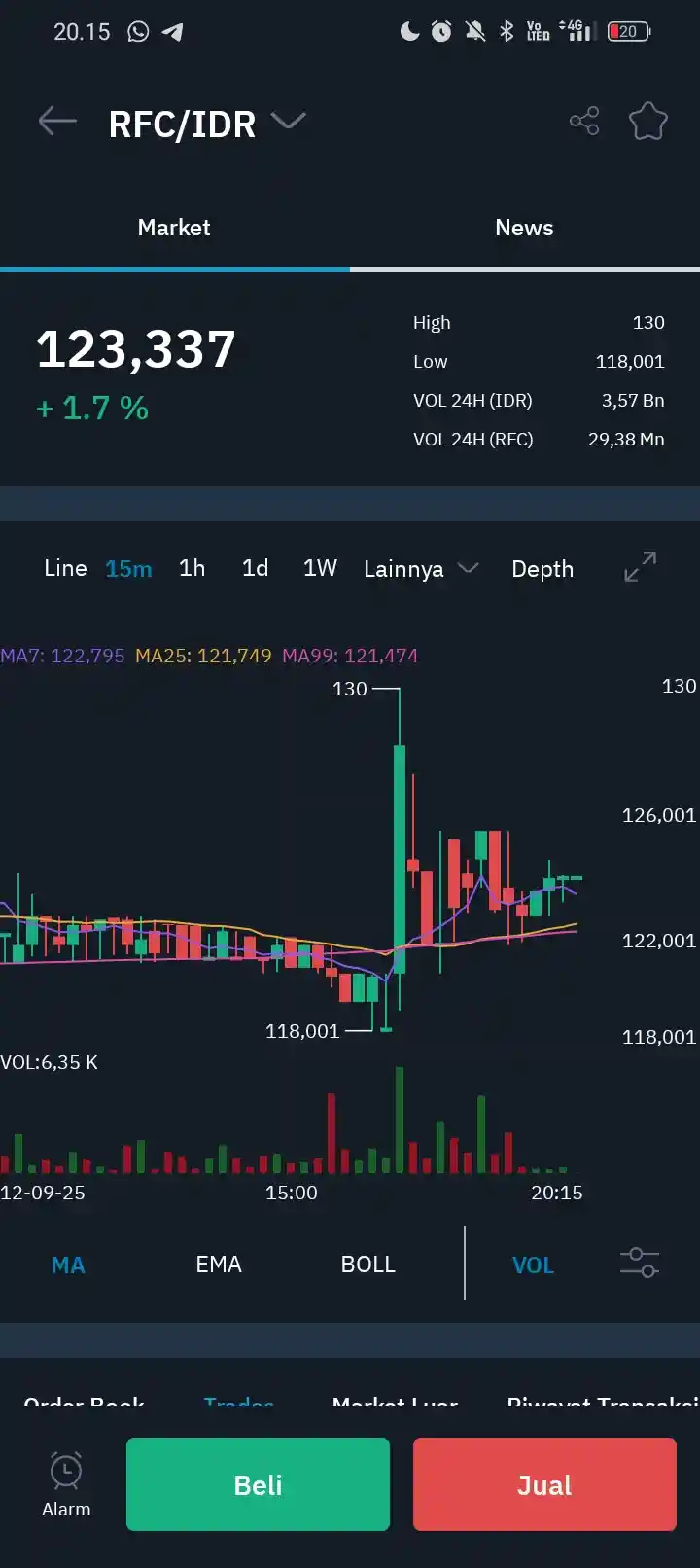Open the Lainnya interval dropdown
Screen dimensions: 700x1568
click(420, 569)
